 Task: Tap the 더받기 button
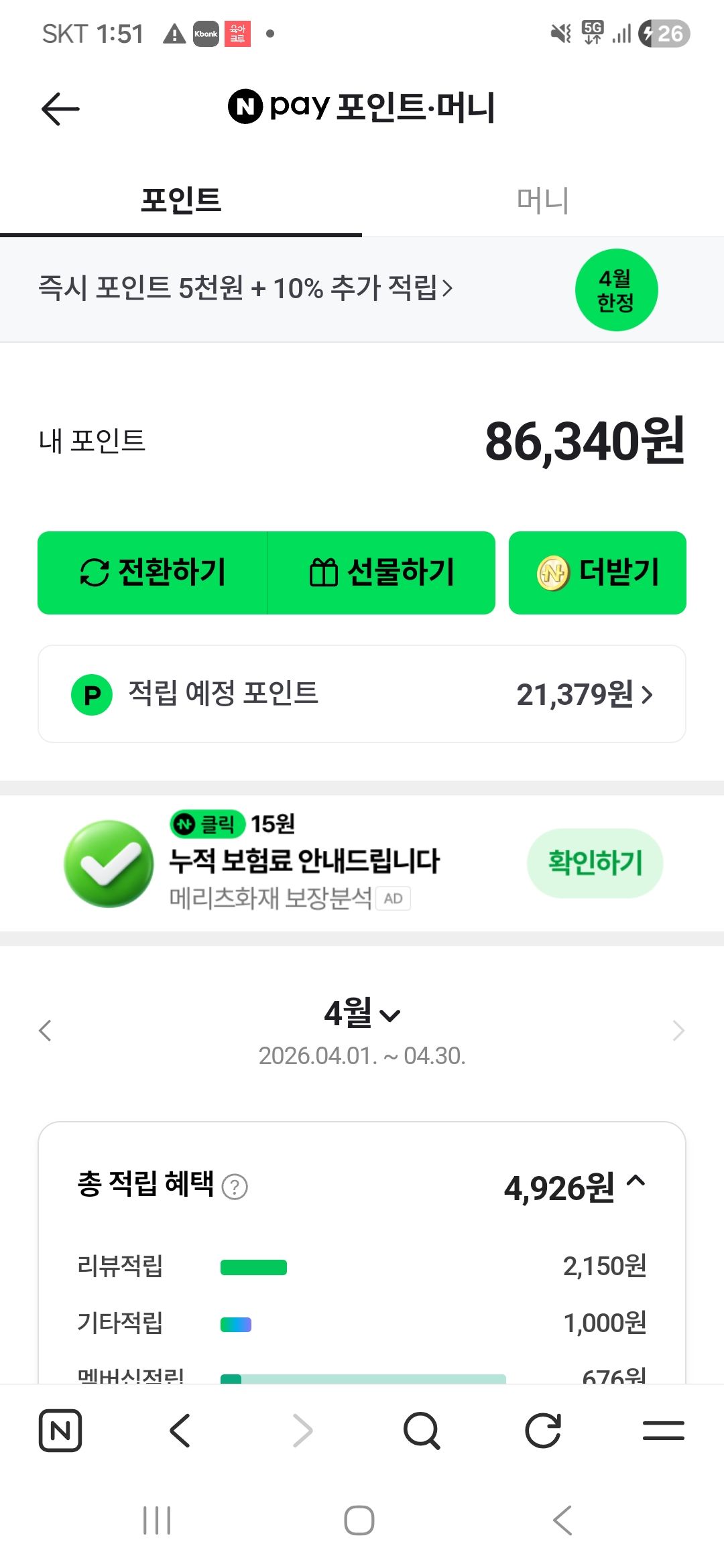[597, 573]
